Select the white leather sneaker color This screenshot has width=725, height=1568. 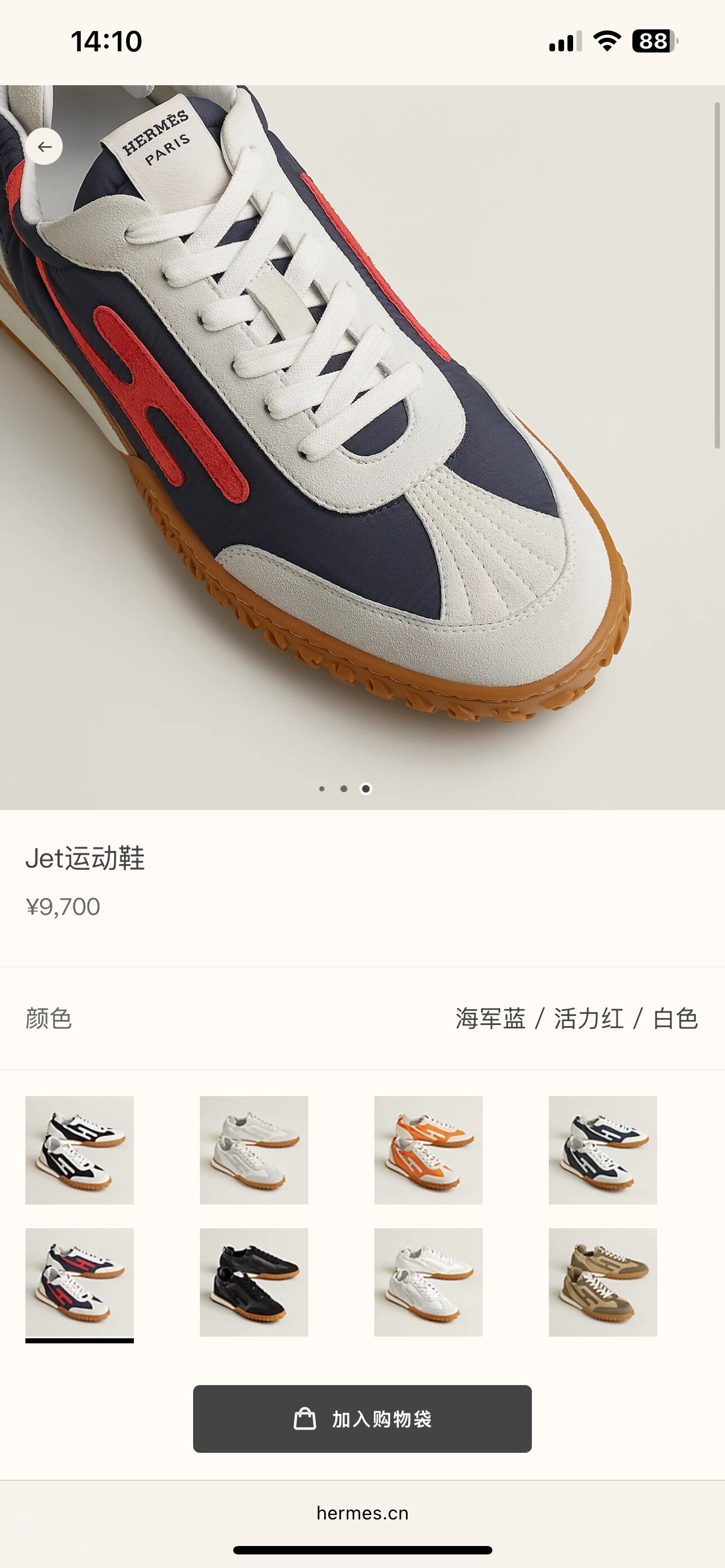428,1282
